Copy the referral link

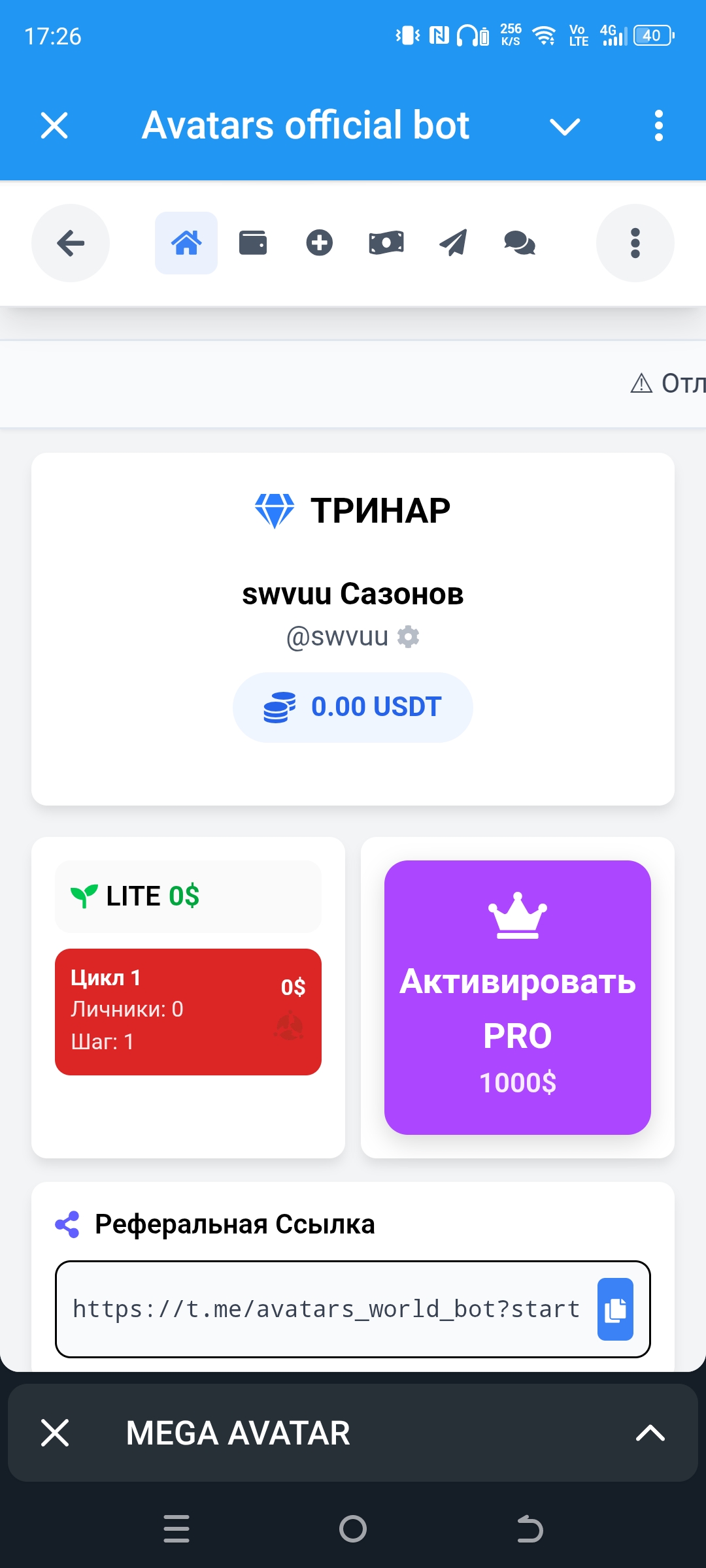615,1309
